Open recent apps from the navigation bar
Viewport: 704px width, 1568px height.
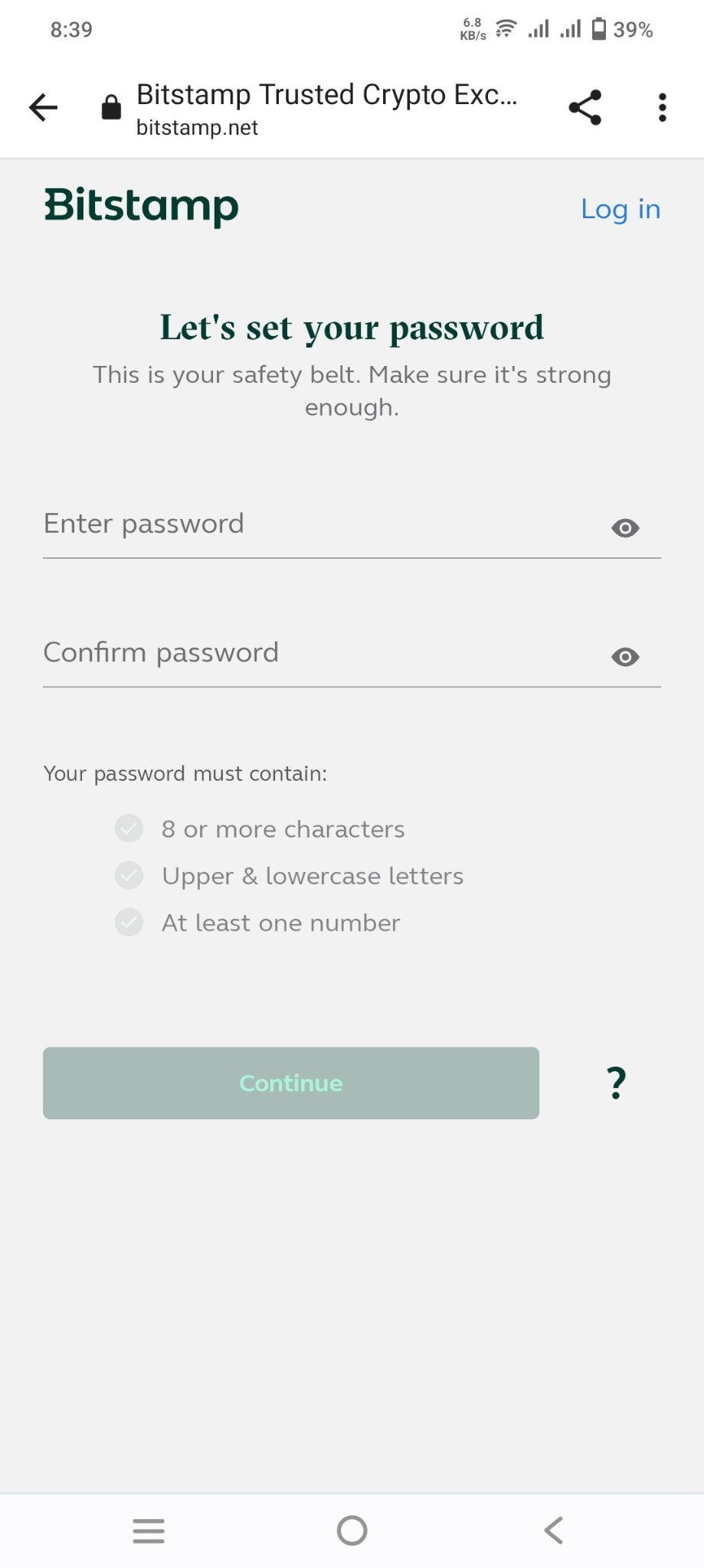[x=149, y=1530]
